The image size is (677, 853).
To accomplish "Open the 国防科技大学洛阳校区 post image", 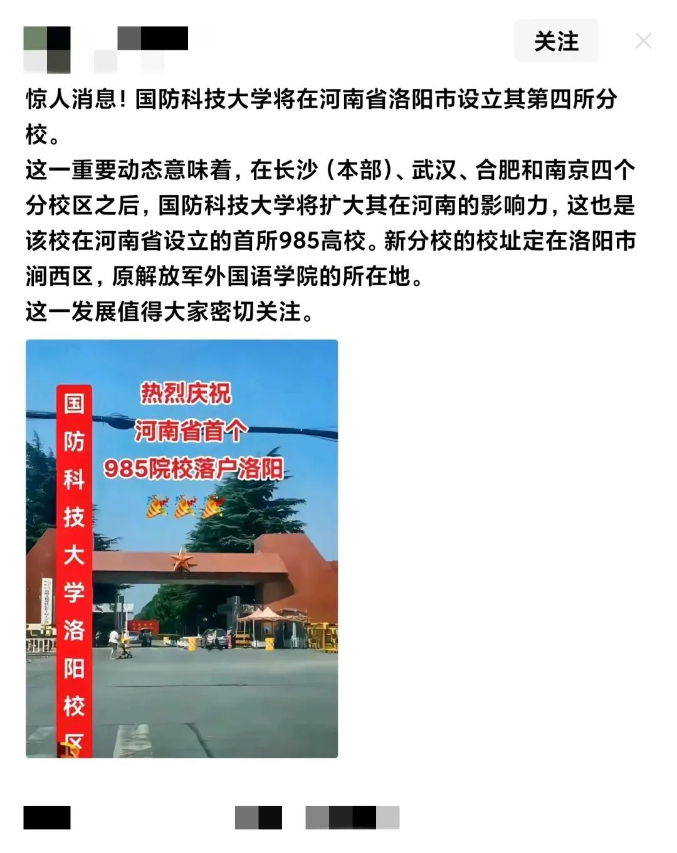I will pos(182,548).
